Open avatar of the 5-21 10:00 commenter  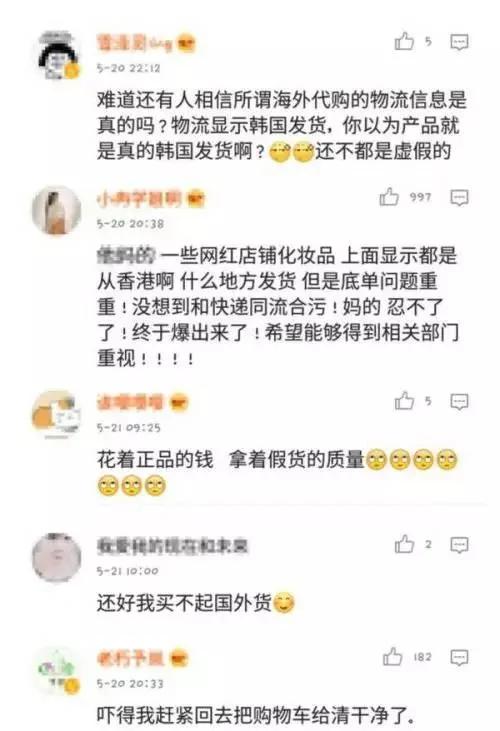click(x=56, y=557)
